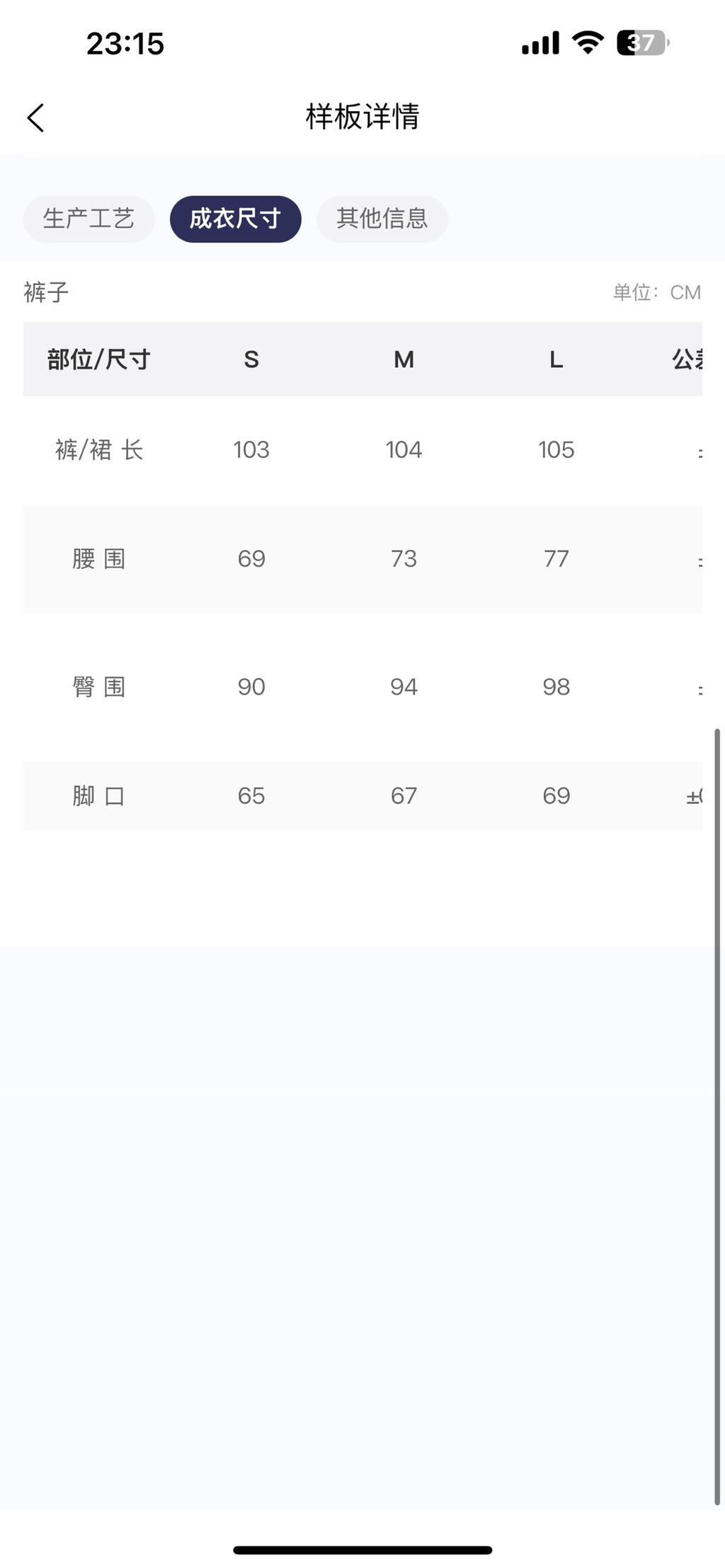Select the 部位/尺寸 header cell

[x=98, y=359]
